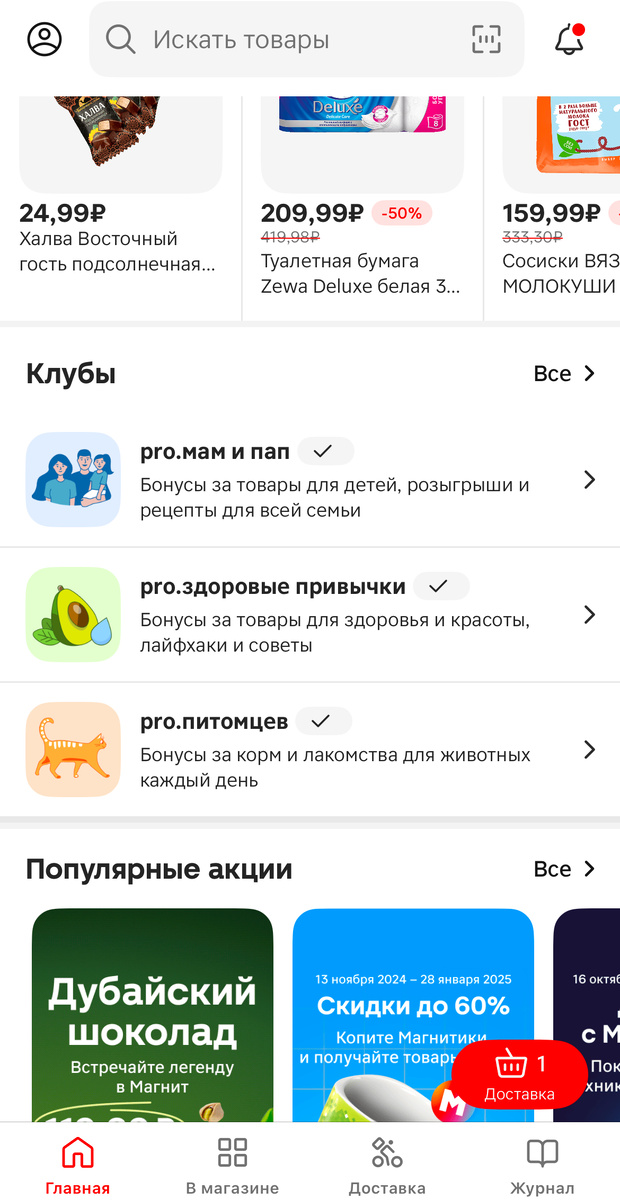Switch to the В магазине tab

(x=232, y=1165)
